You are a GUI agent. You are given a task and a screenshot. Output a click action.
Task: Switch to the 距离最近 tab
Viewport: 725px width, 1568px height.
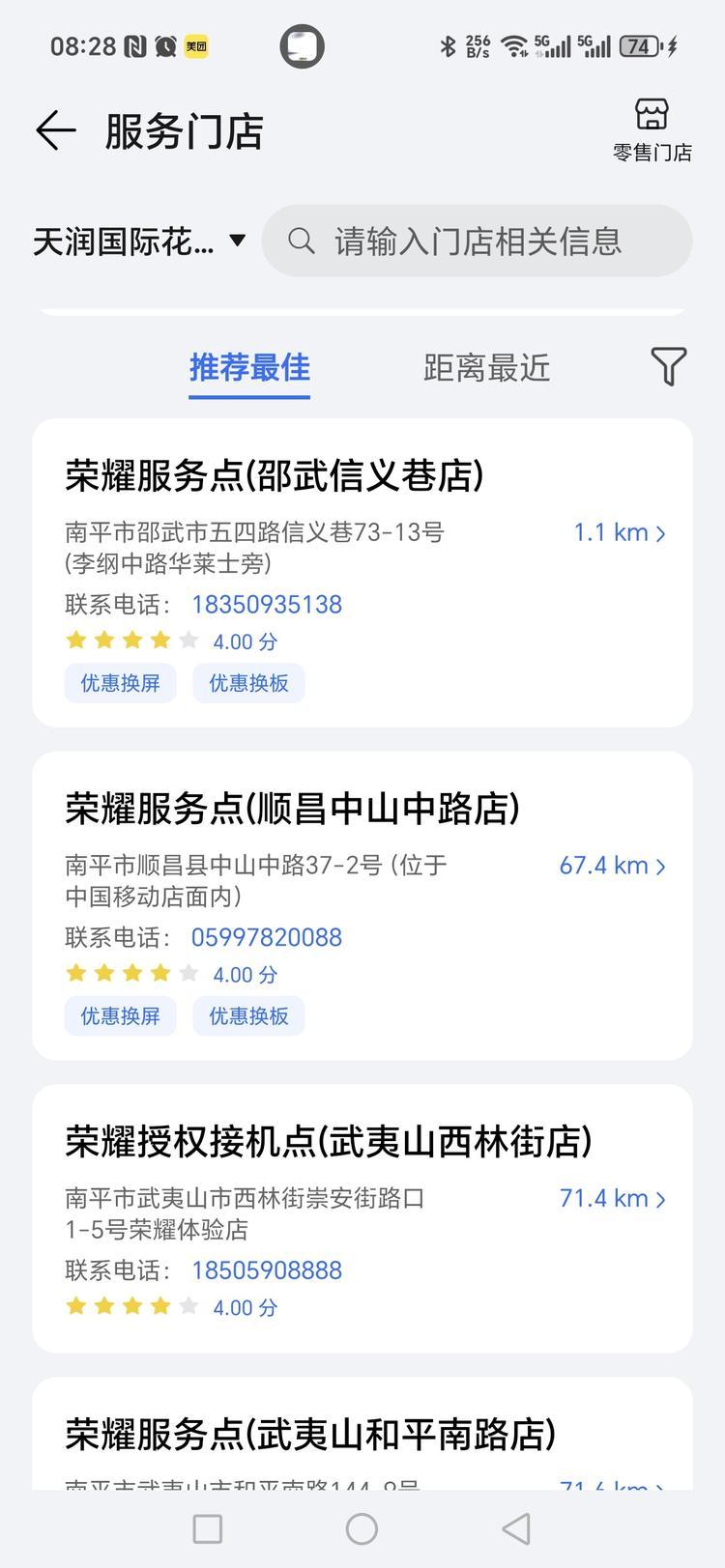point(486,368)
